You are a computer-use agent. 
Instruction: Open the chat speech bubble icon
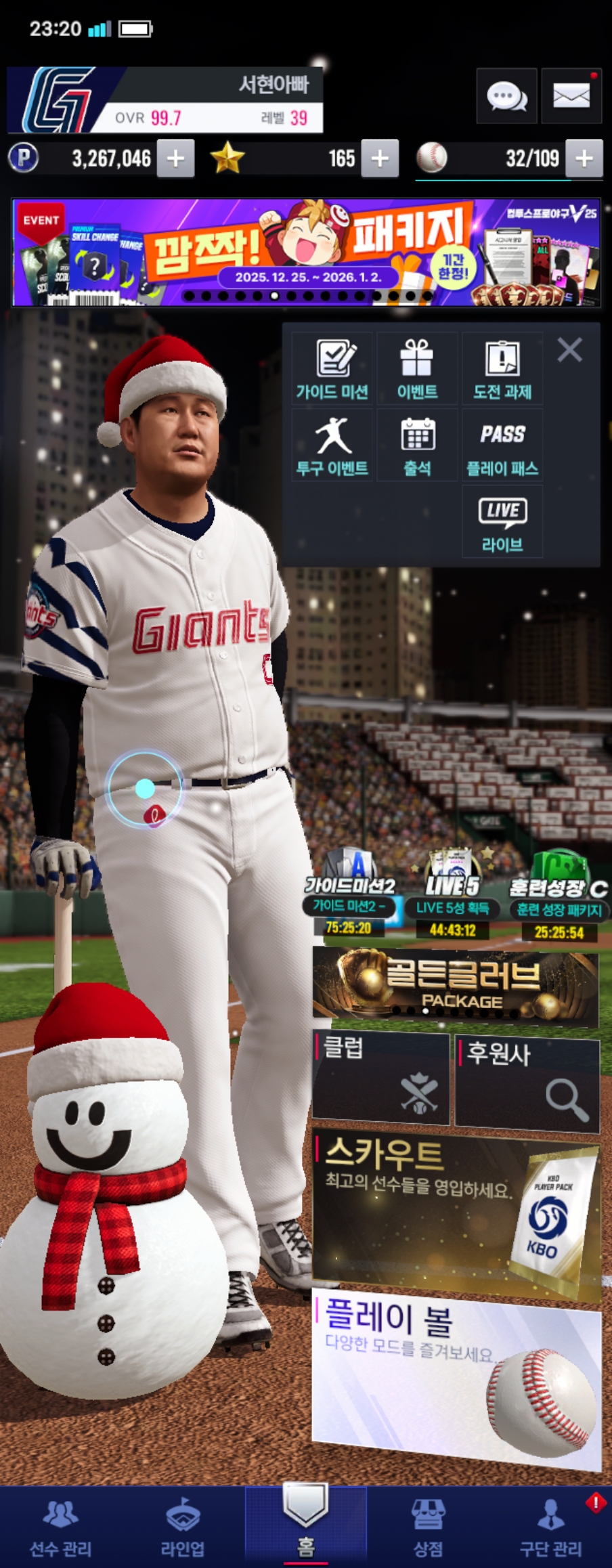[x=506, y=96]
